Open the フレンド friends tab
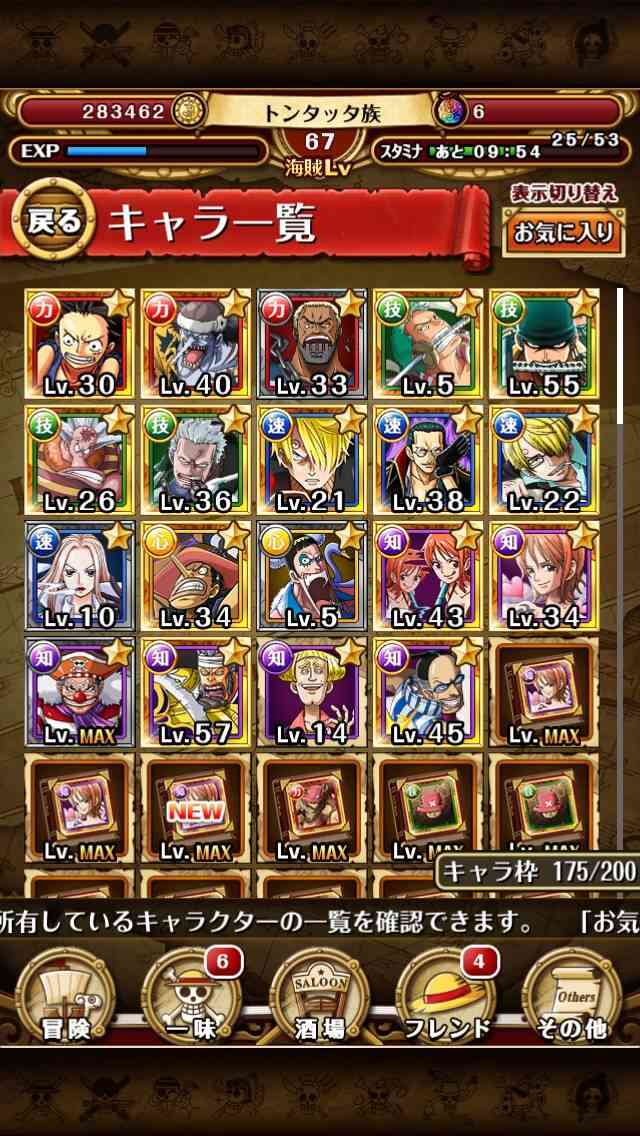This screenshot has width=640, height=1136. click(x=446, y=996)
